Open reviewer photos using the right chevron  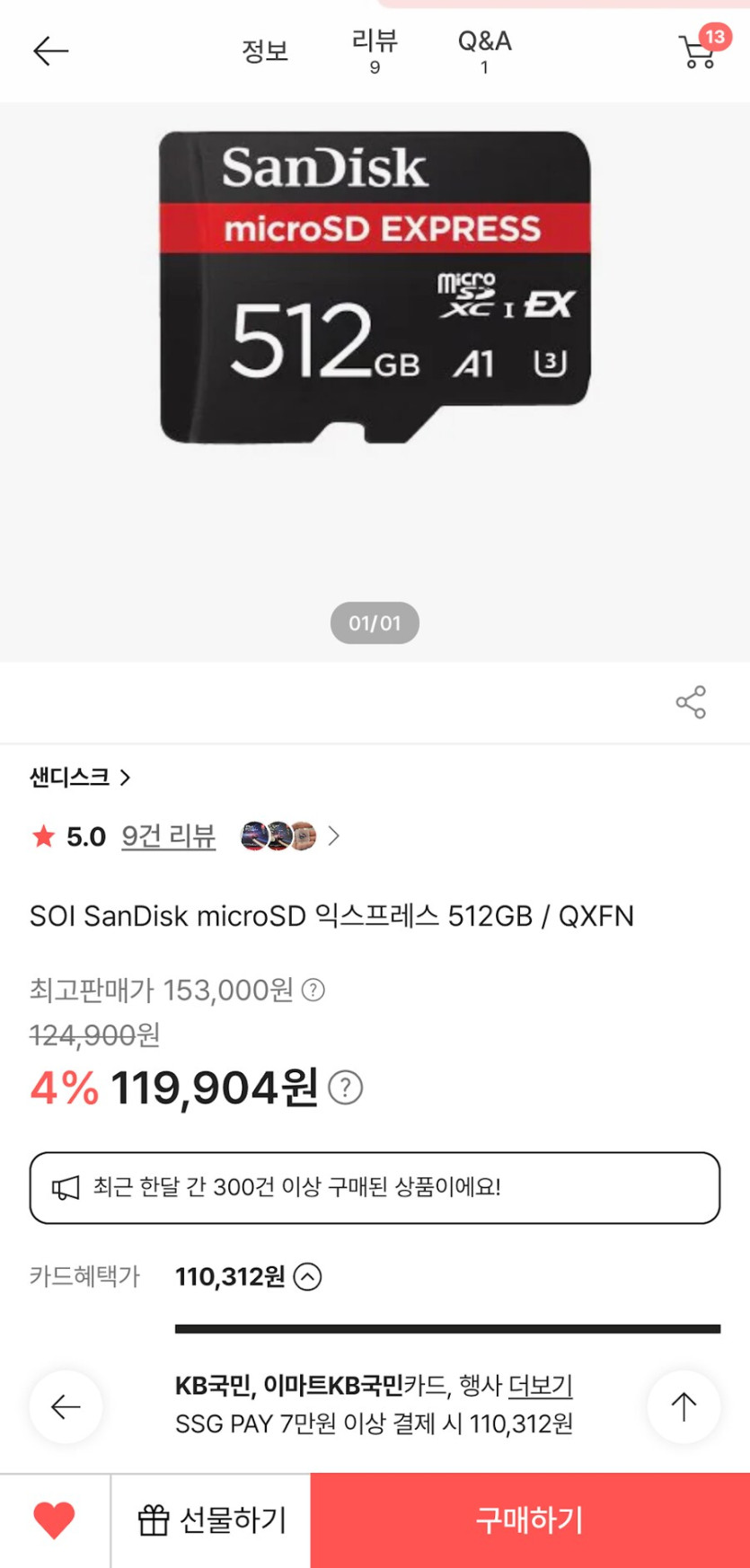(333, 836)
